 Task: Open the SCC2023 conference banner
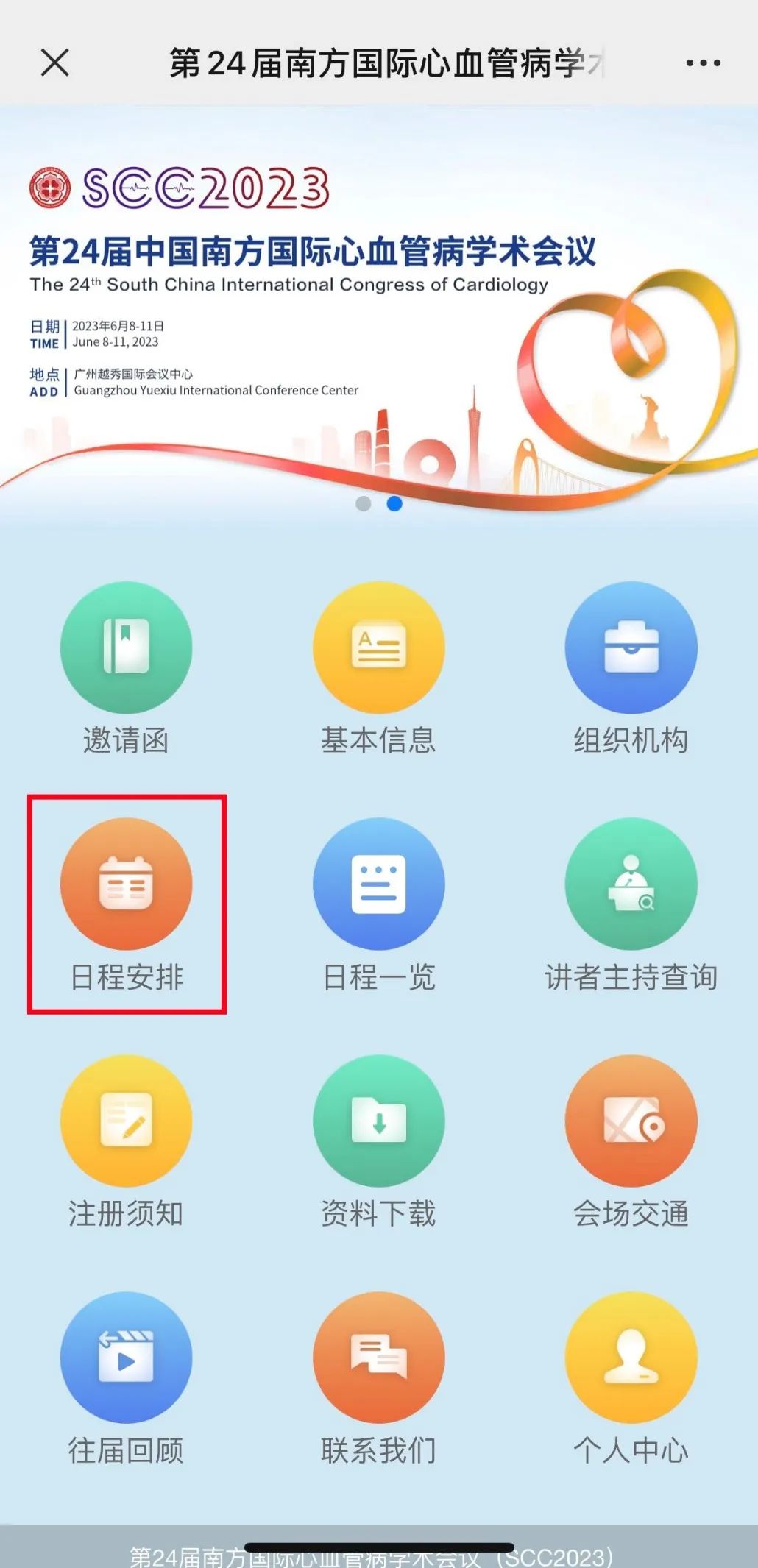[378, 309]
